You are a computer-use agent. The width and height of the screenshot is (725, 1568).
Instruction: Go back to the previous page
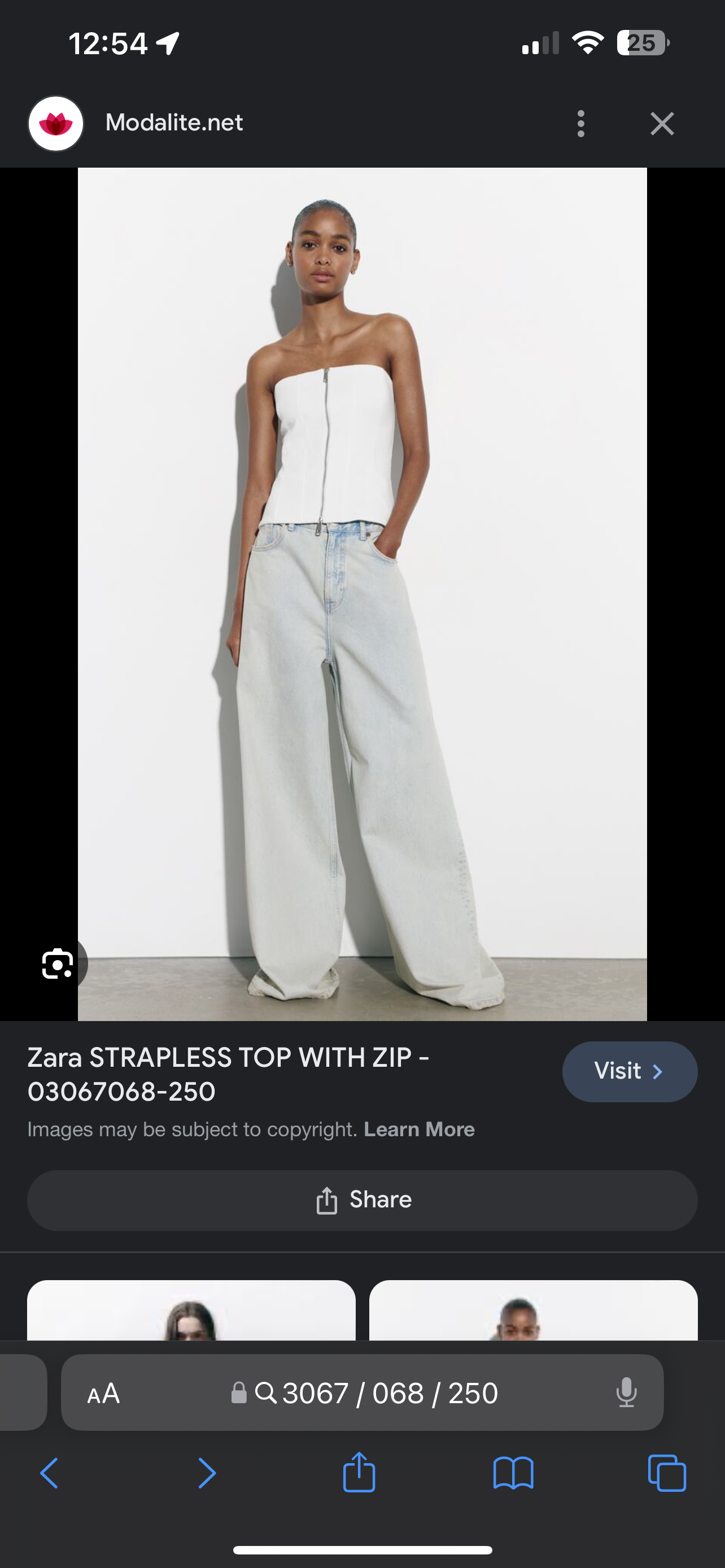point(49,1474)
